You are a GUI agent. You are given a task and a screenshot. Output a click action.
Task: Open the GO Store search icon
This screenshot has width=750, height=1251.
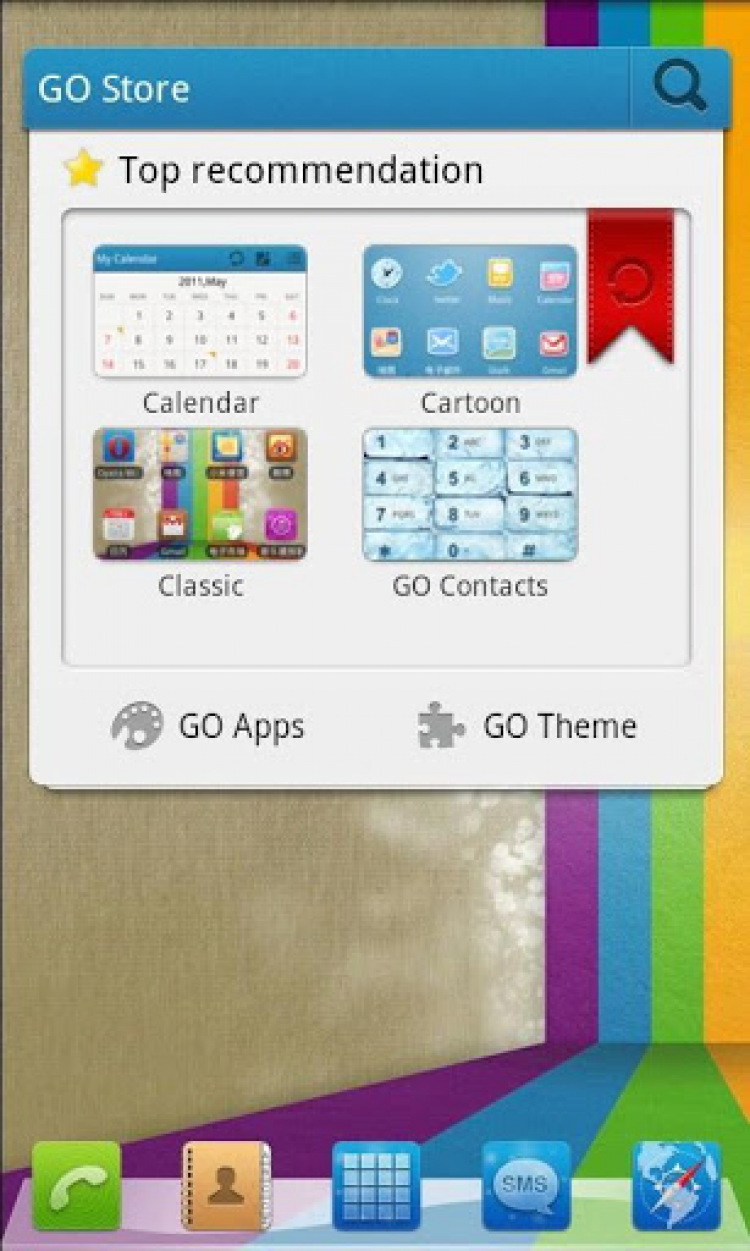680,89
